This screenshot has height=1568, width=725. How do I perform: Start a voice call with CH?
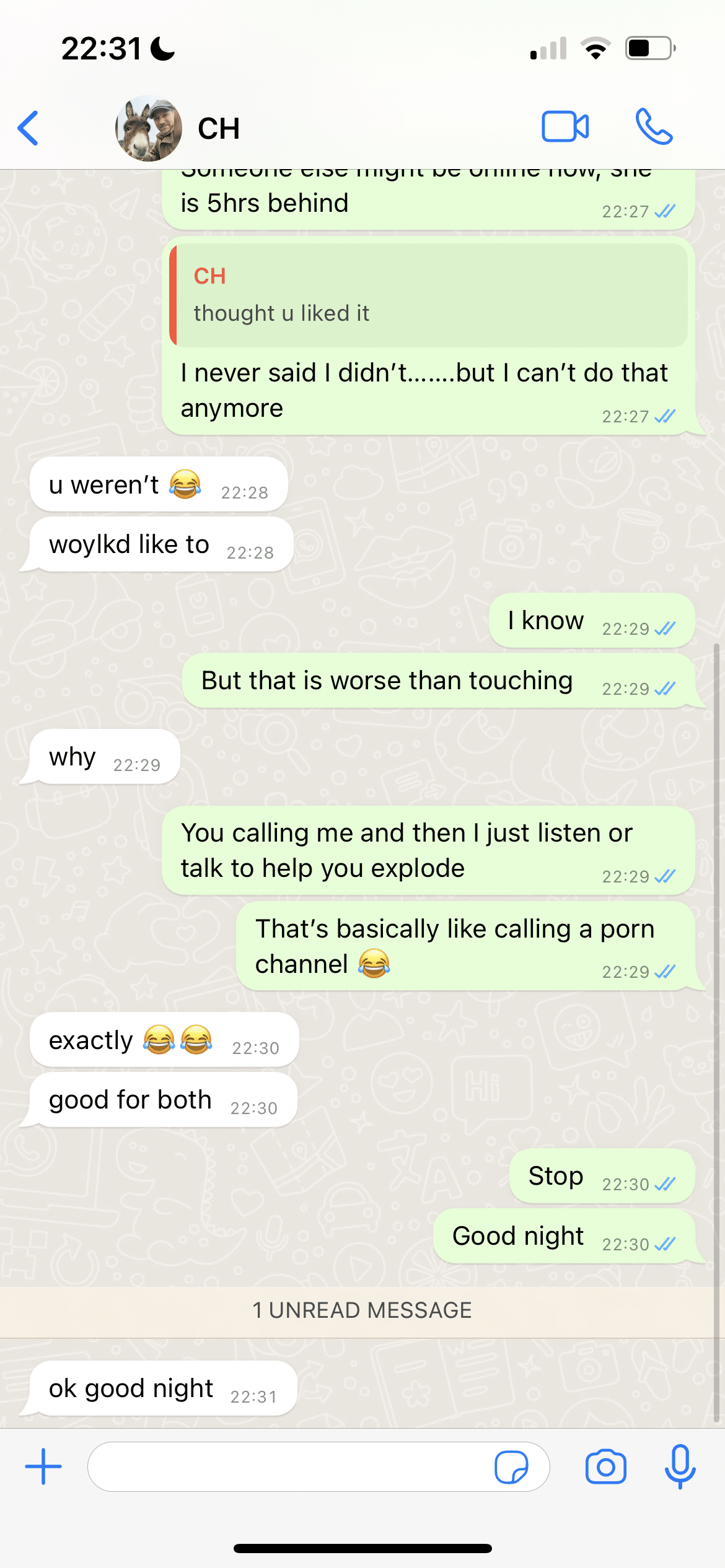pos(654,127)
